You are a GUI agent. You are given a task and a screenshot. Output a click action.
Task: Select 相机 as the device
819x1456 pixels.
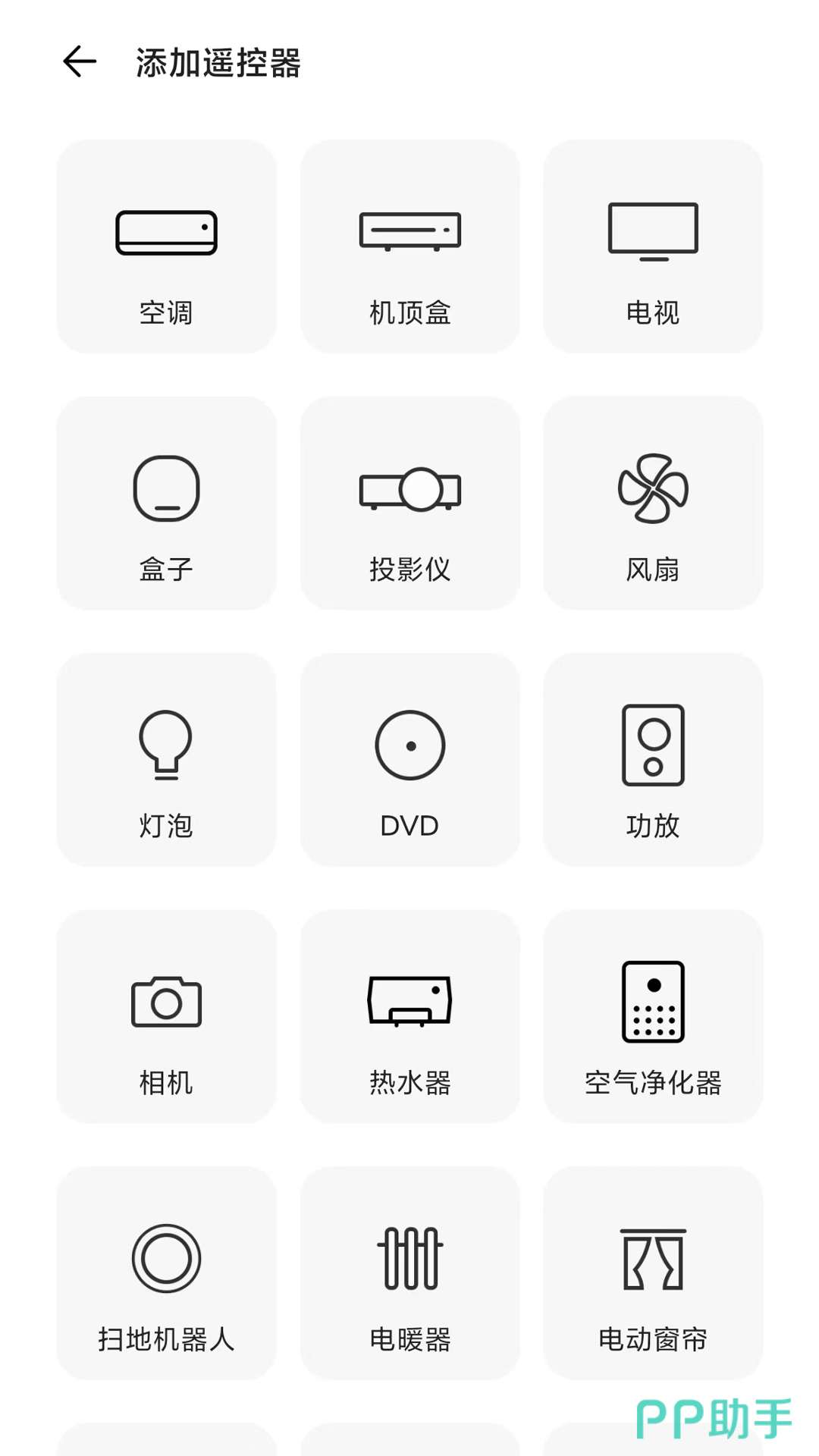pos(166,1016)
